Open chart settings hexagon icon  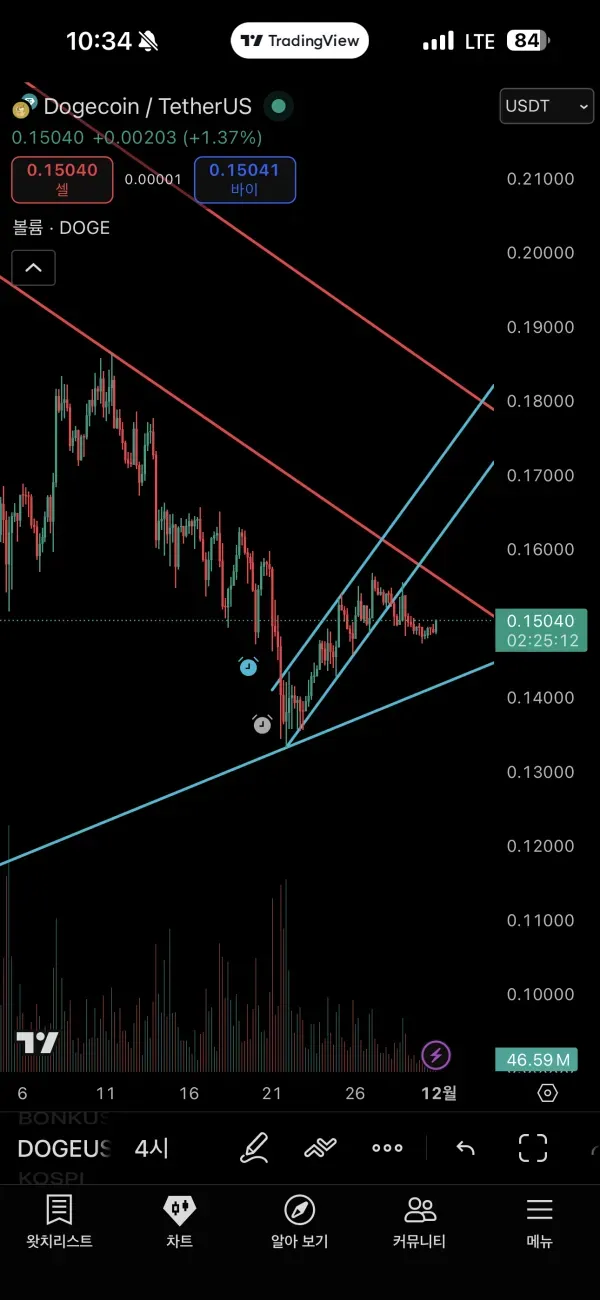(547, 1093)
